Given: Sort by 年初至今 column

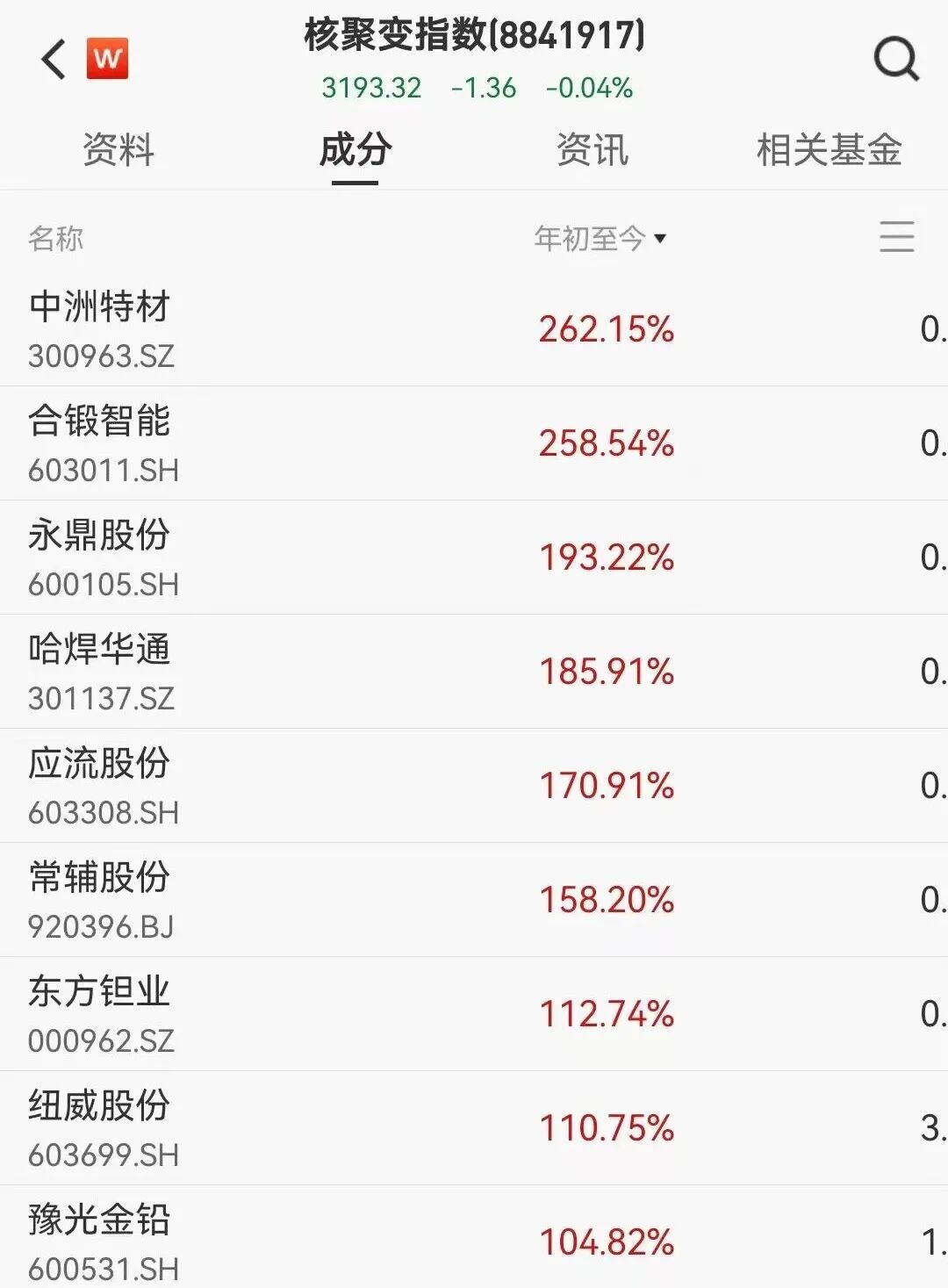Looking at the screenshot, I should pos(600,238).
